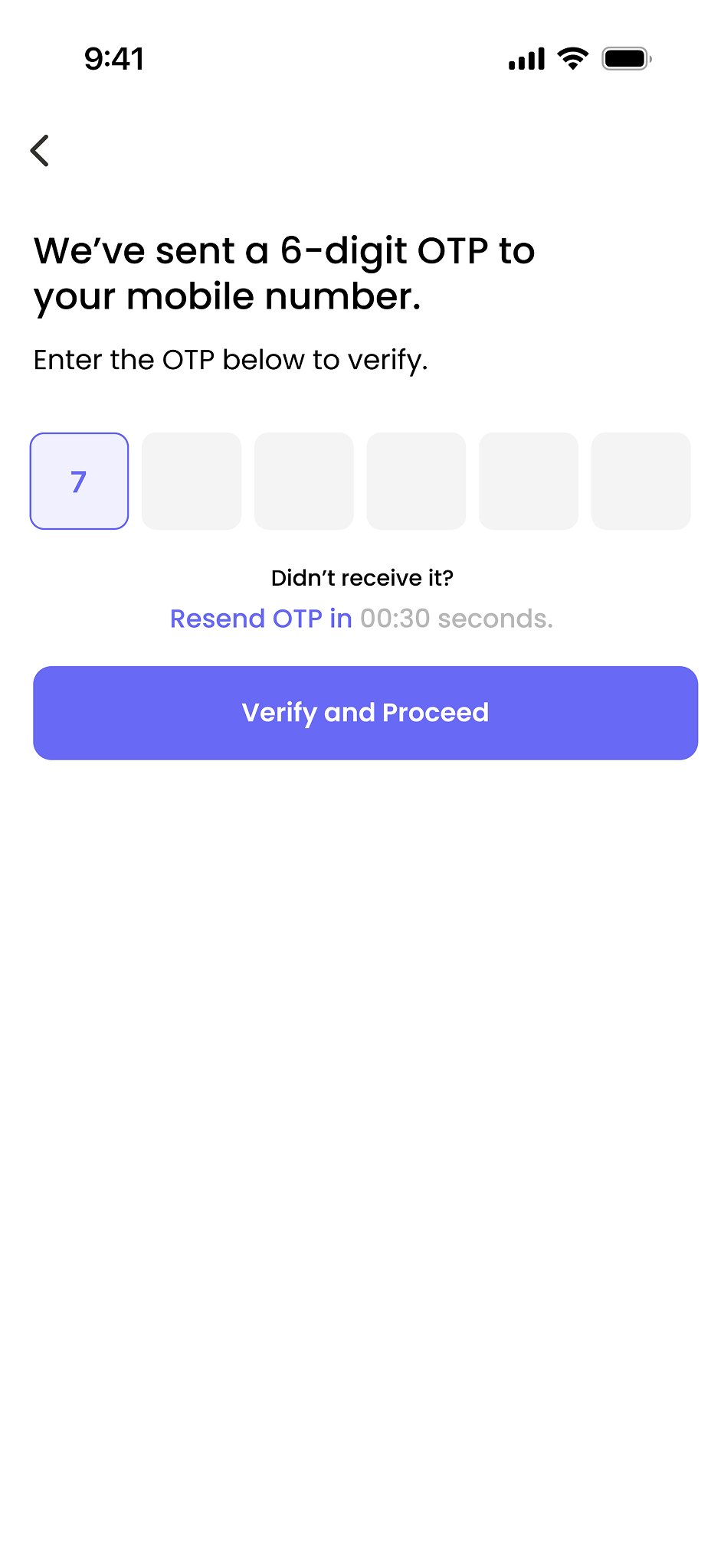Focus the fifth OTP digit box
The height and width of the screenshot is (1568, 724).
pyautogui.click(x=529, y=481)
